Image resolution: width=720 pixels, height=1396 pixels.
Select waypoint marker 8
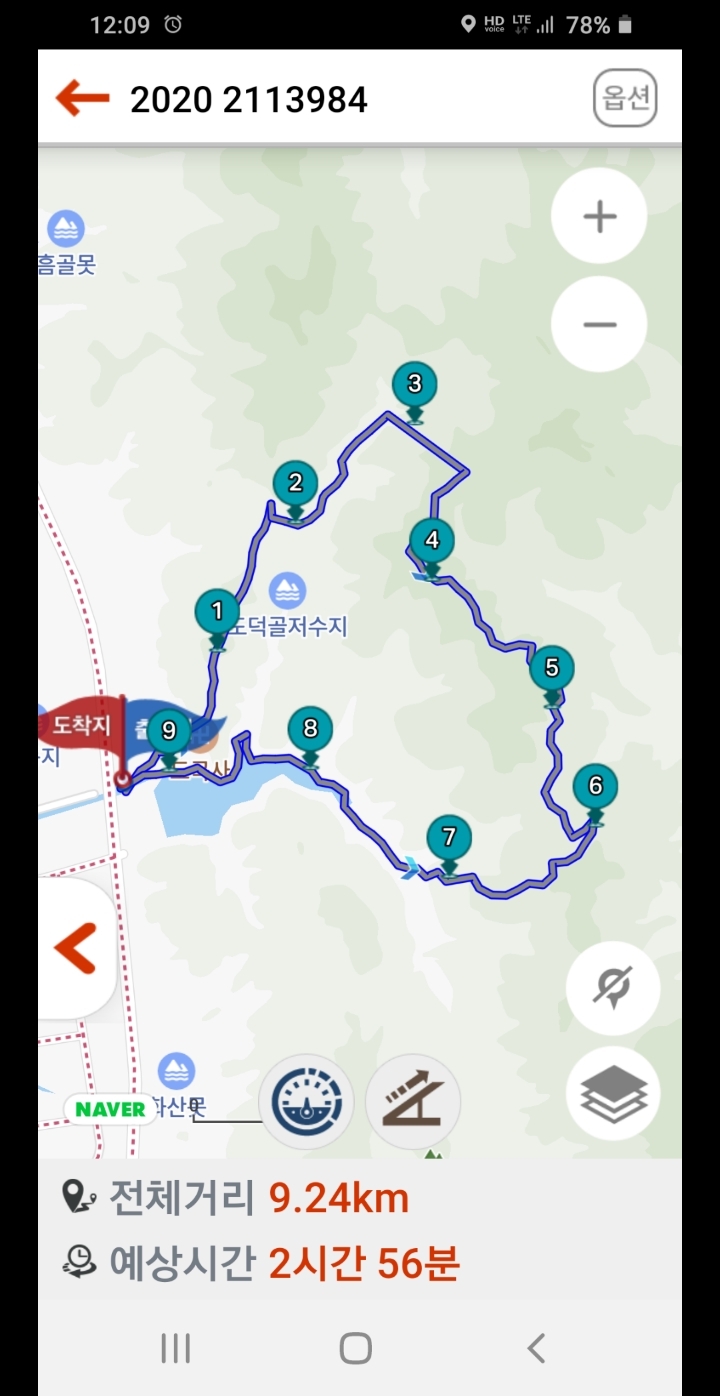[x=310, y=729]
